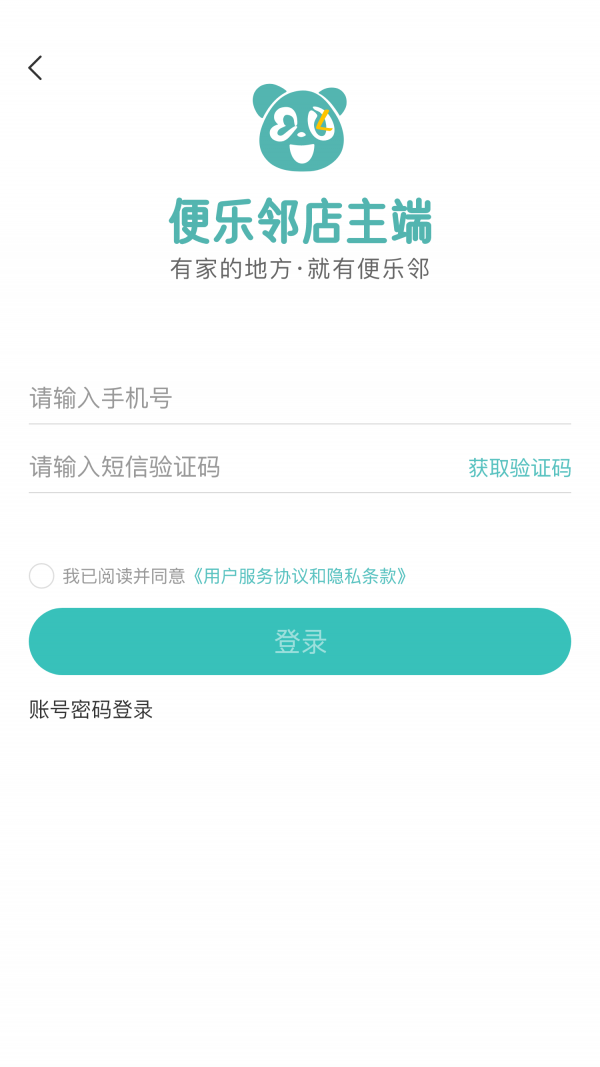Switch to 账号密码登录
The height and width of the screenshot is (1067, 600).
click(91, 710)
